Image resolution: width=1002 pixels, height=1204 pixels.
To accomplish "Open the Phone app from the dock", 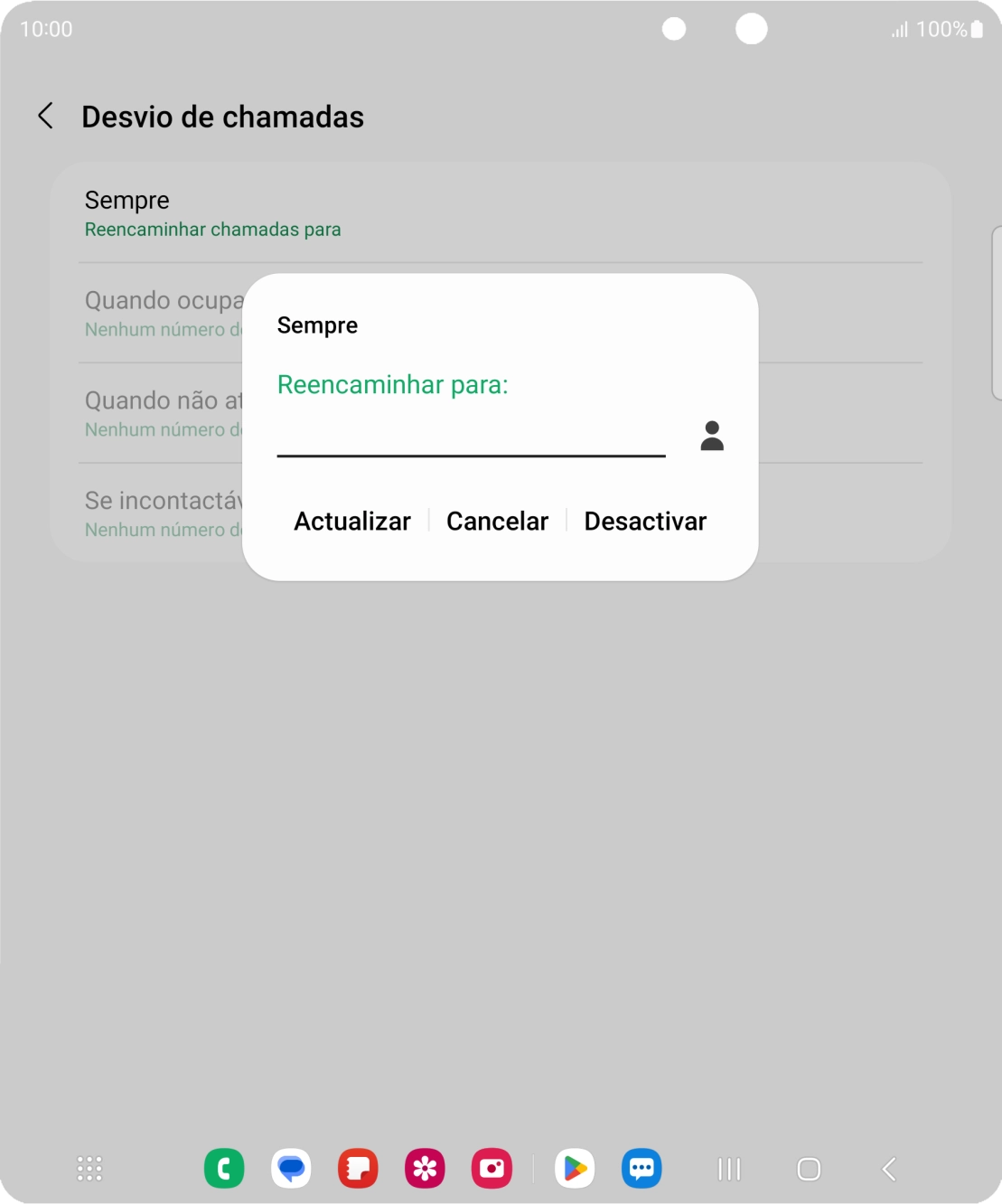I will coord(225,1168).
